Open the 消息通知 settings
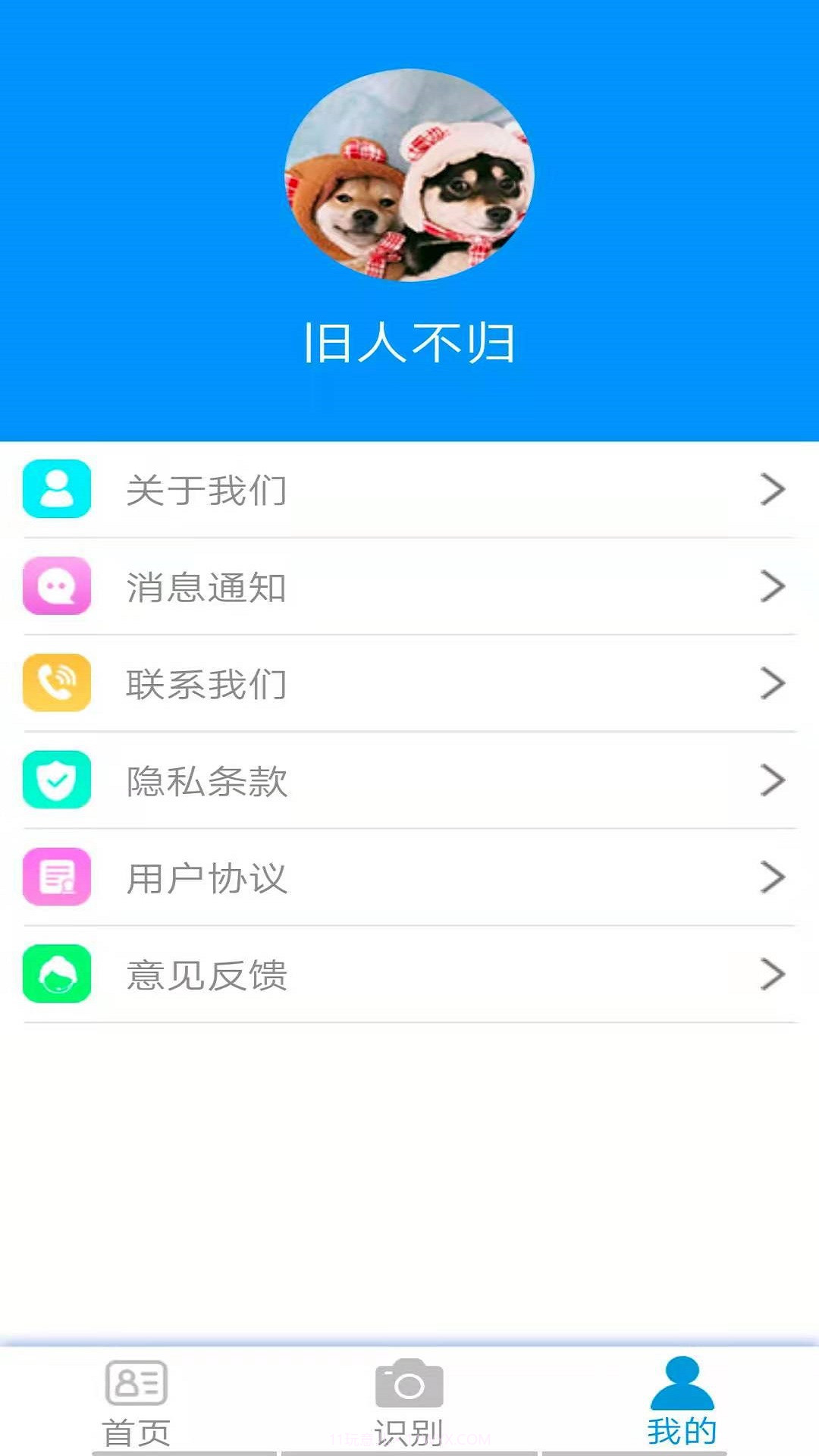 click(409, 587)
